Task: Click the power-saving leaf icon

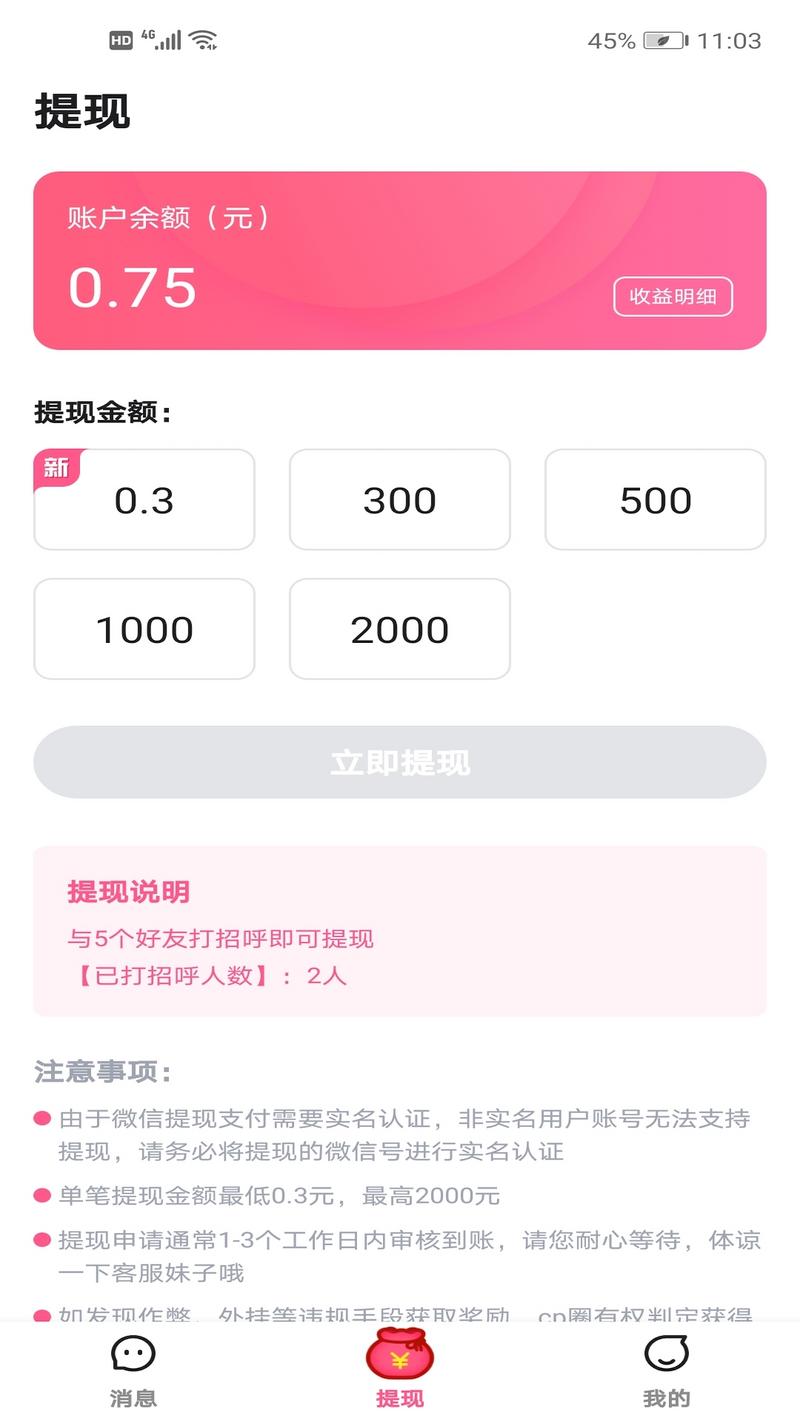Action: (x=661, y=40)
